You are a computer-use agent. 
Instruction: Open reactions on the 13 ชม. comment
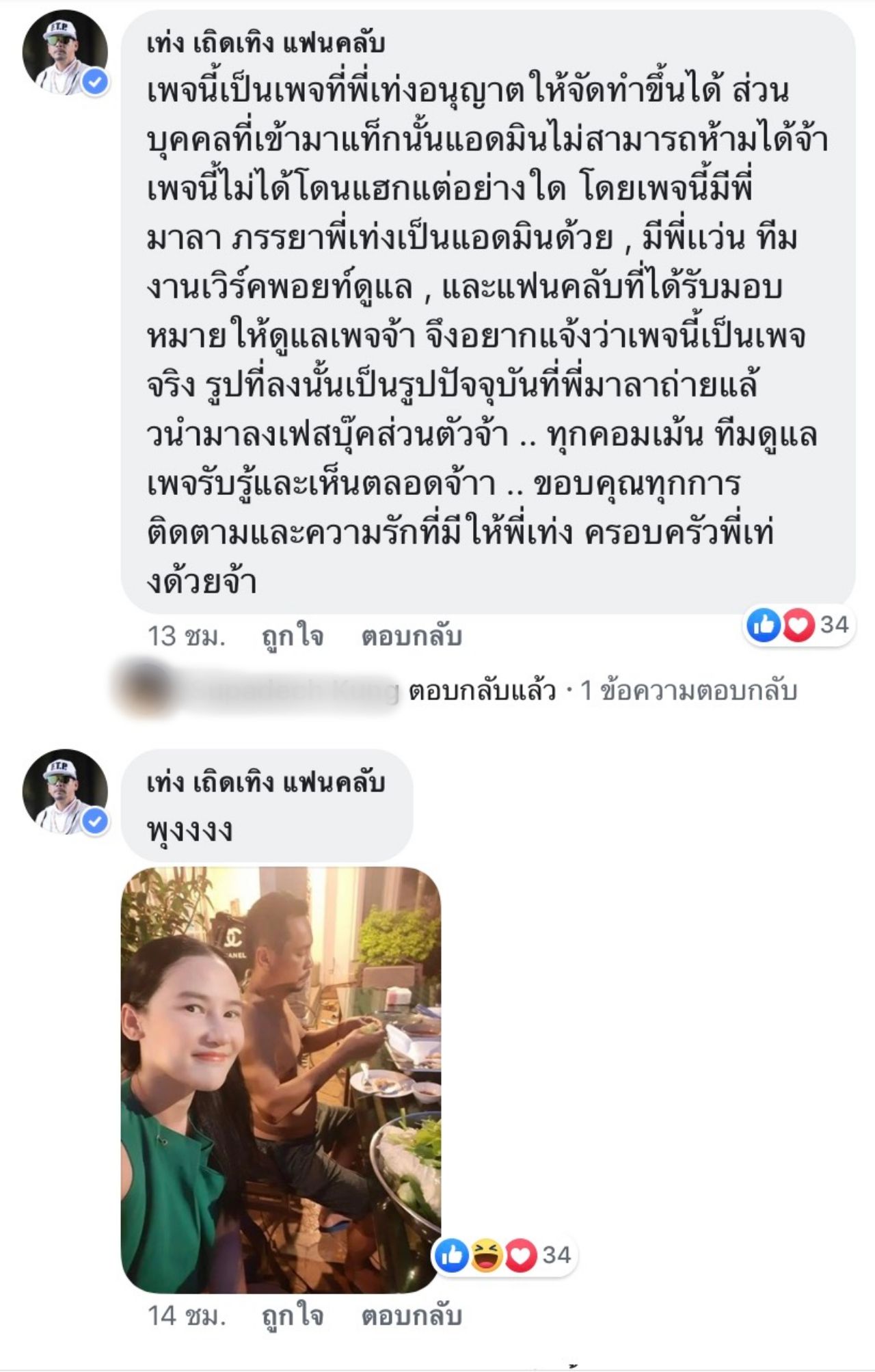pyautogui.click(x=798, y=625)
